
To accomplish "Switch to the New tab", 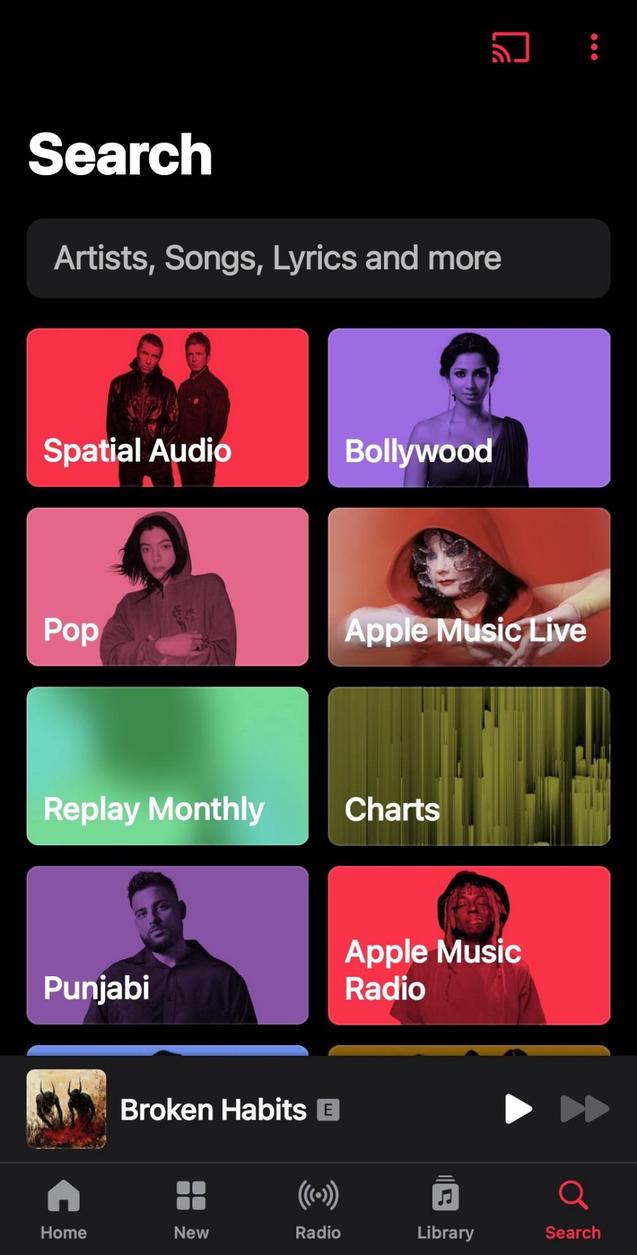I will click(191, 1208).
